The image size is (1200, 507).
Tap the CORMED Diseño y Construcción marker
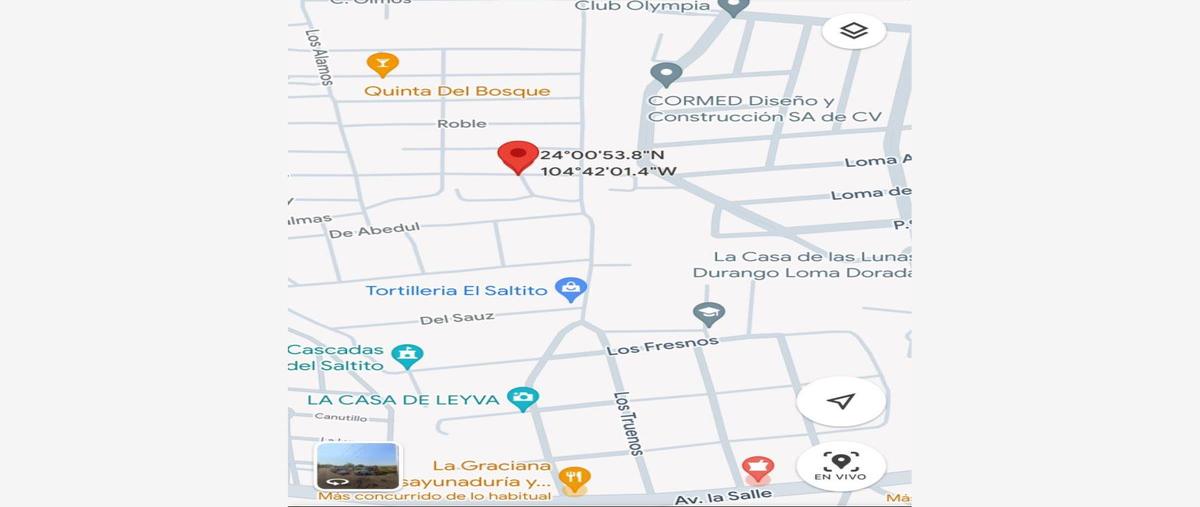tap(666, 74)
